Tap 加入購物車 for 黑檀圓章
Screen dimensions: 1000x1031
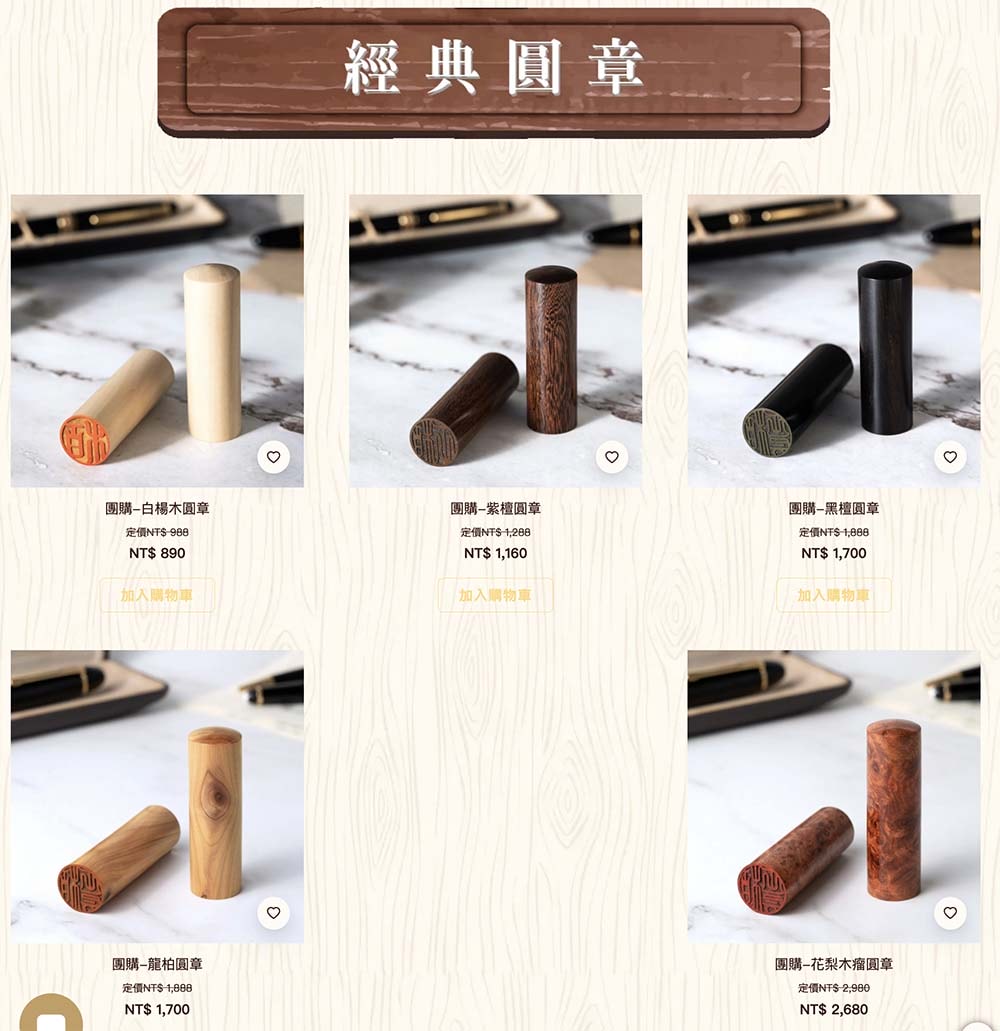pos(833,595)
